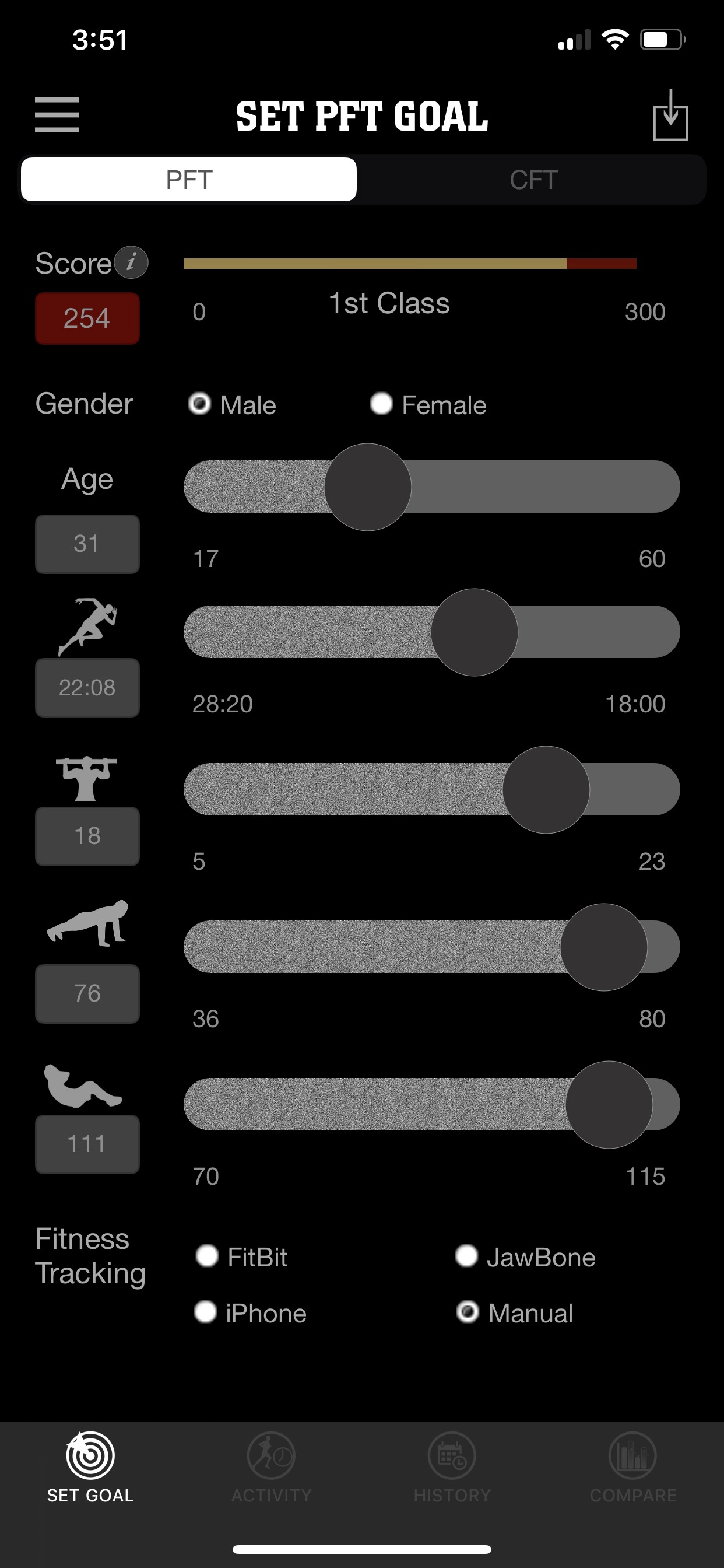Edit the age value field 31
724x1568 pixels.
coord(87,544)
